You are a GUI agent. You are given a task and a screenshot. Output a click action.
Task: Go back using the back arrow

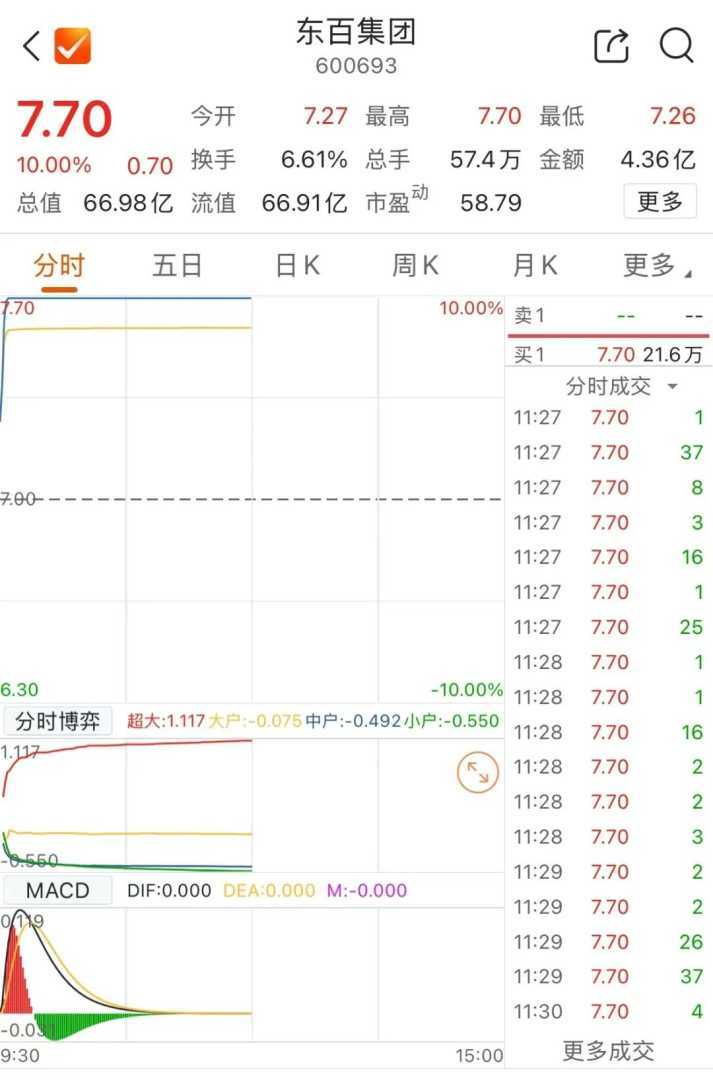[31, 46]
